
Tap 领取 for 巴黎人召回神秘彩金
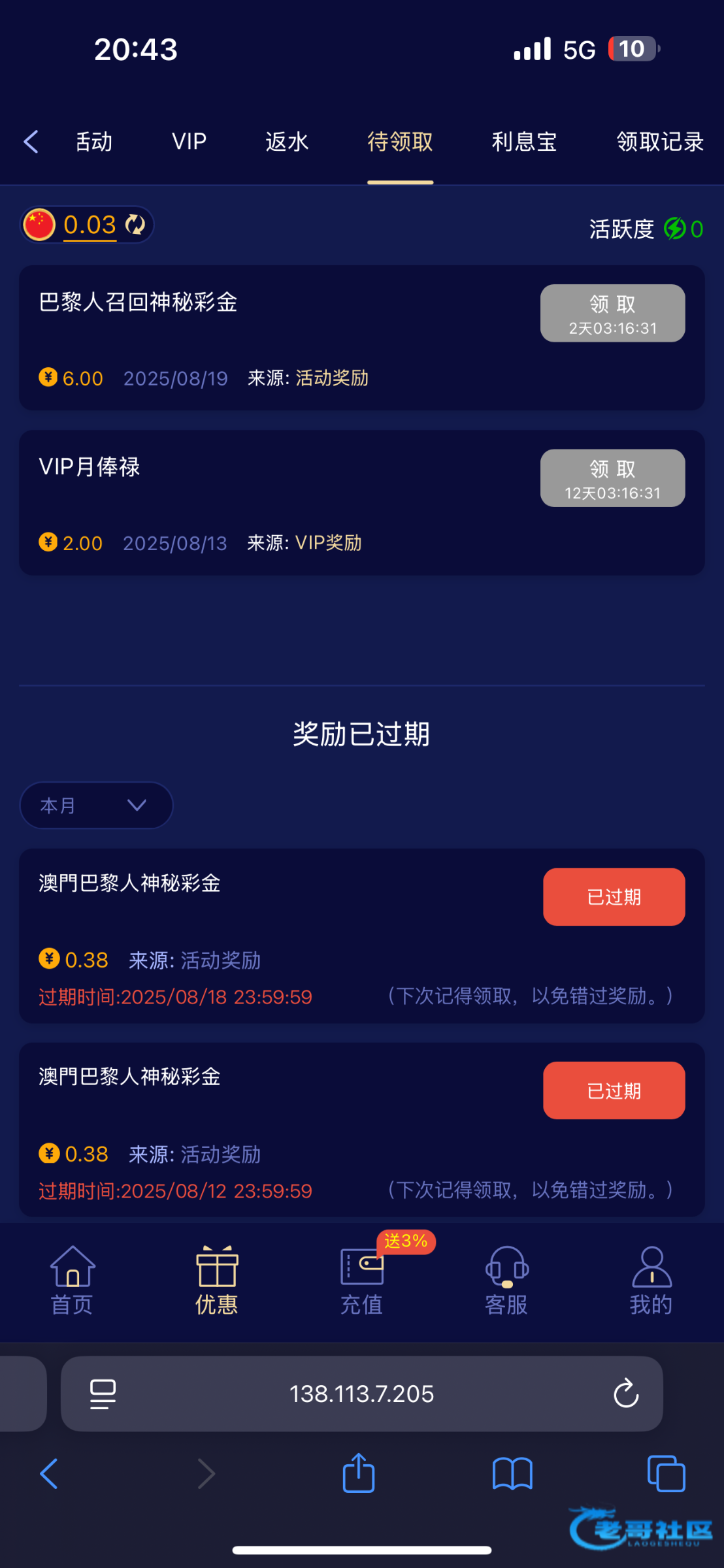tap(612, 313)
